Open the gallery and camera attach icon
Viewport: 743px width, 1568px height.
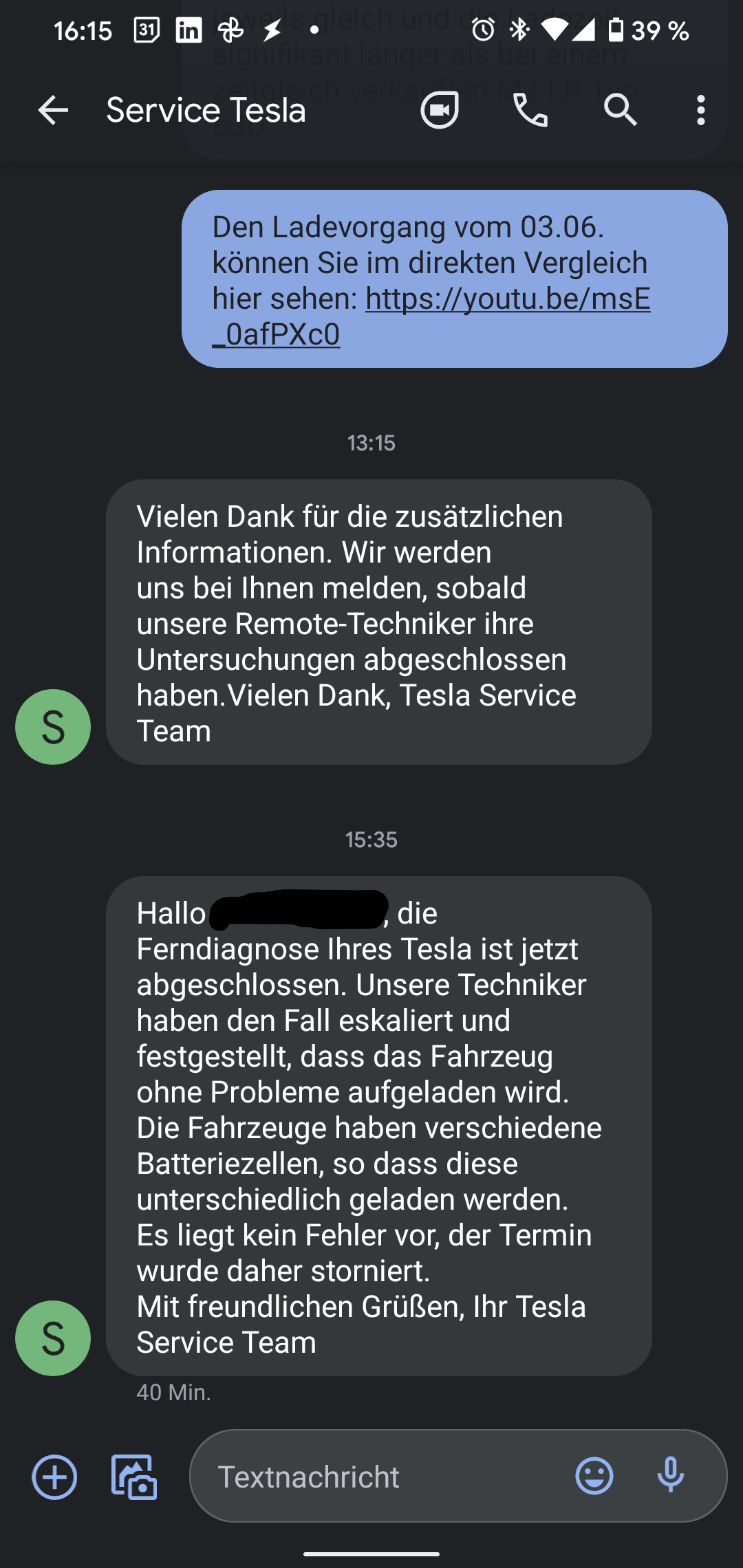[x=134, y=1477]
